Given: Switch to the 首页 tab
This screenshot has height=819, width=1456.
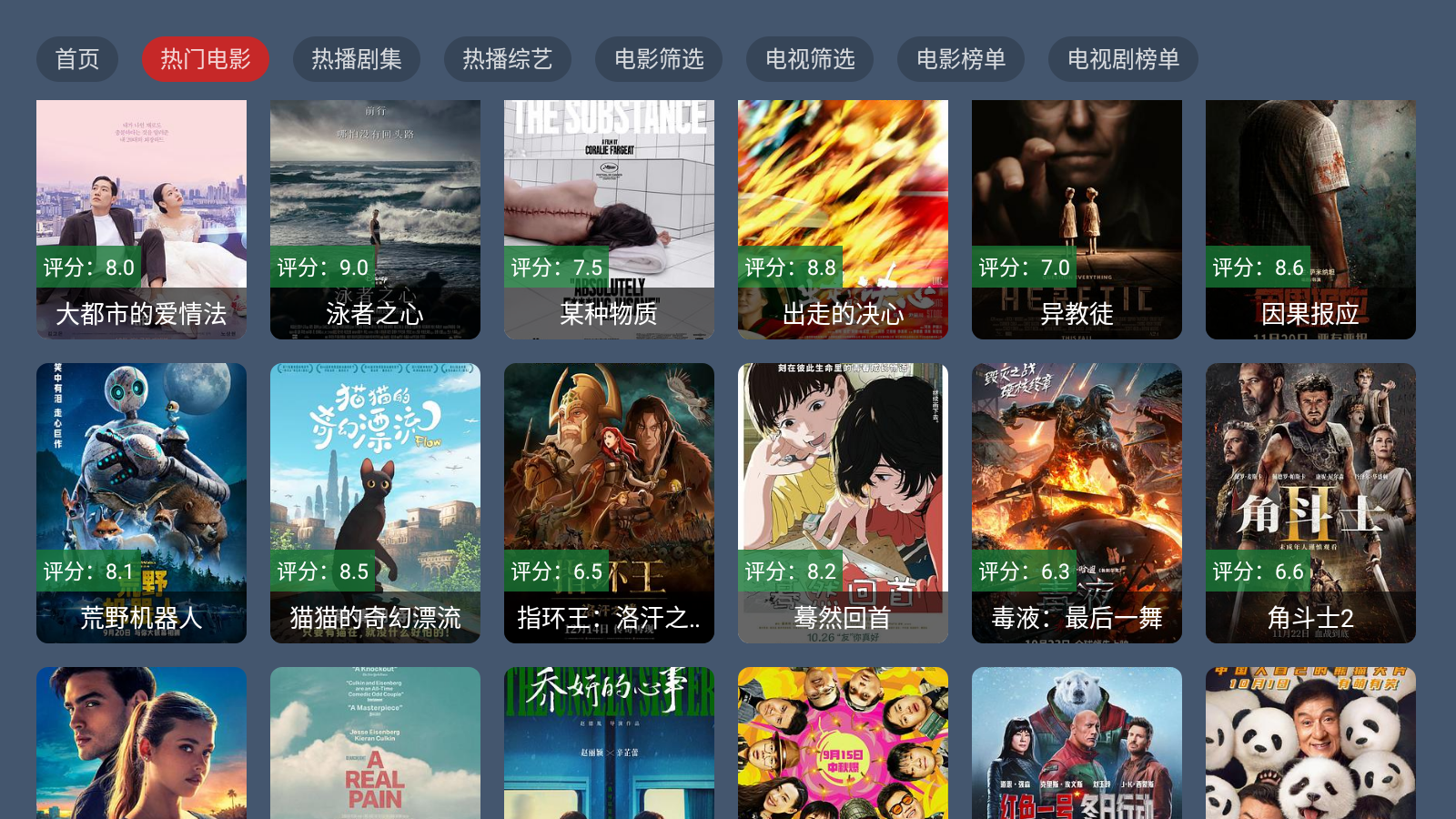Looking at the screenshot, I should coord(77,59).
